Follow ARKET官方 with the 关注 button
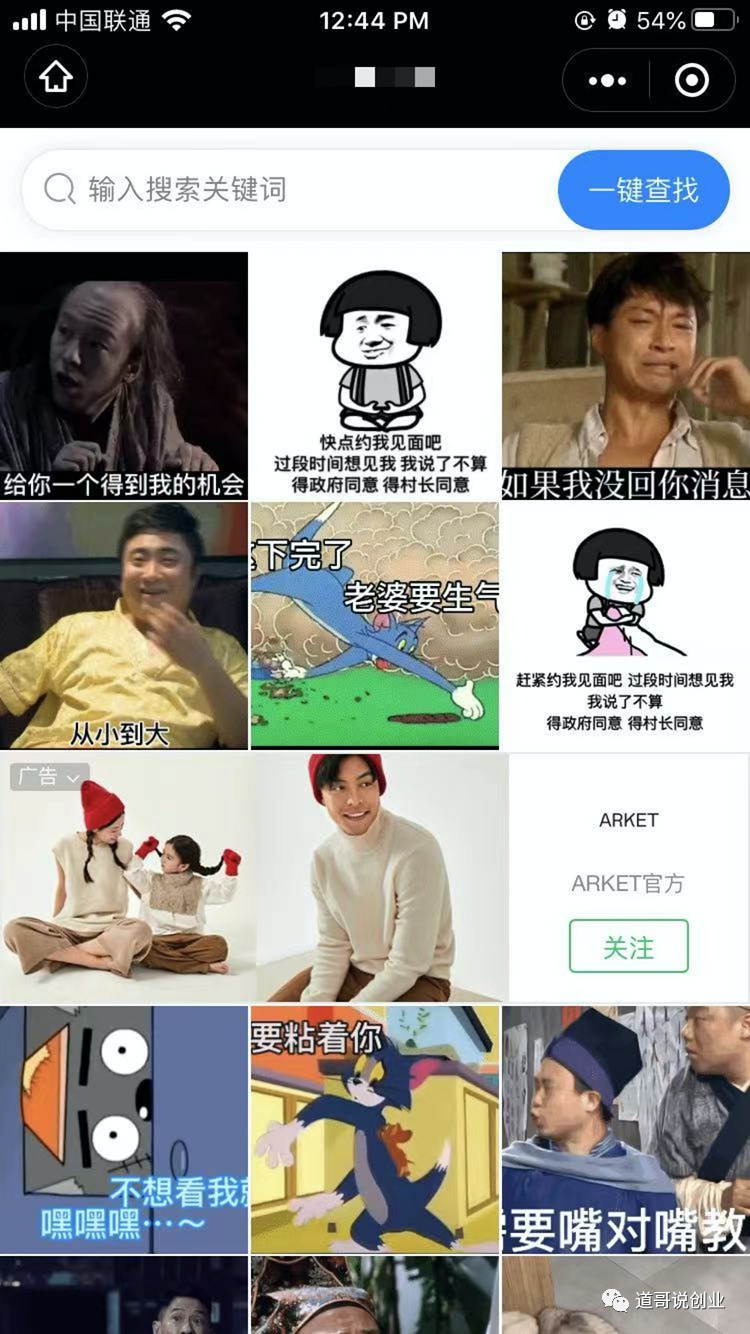The image size is (750, 1334). [628, 946]
